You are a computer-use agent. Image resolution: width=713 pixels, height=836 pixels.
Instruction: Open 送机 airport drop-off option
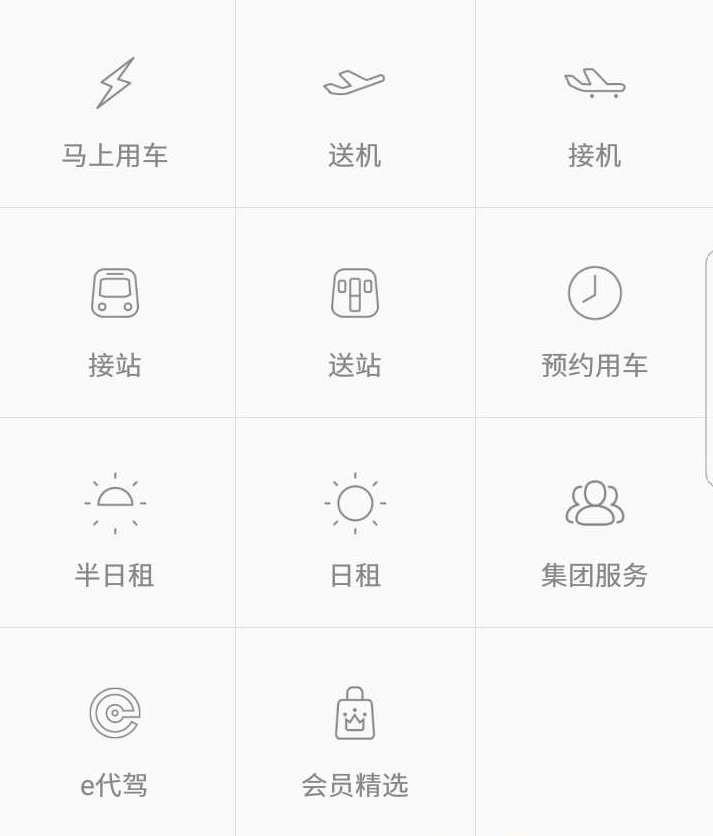[x=355, y=110]
